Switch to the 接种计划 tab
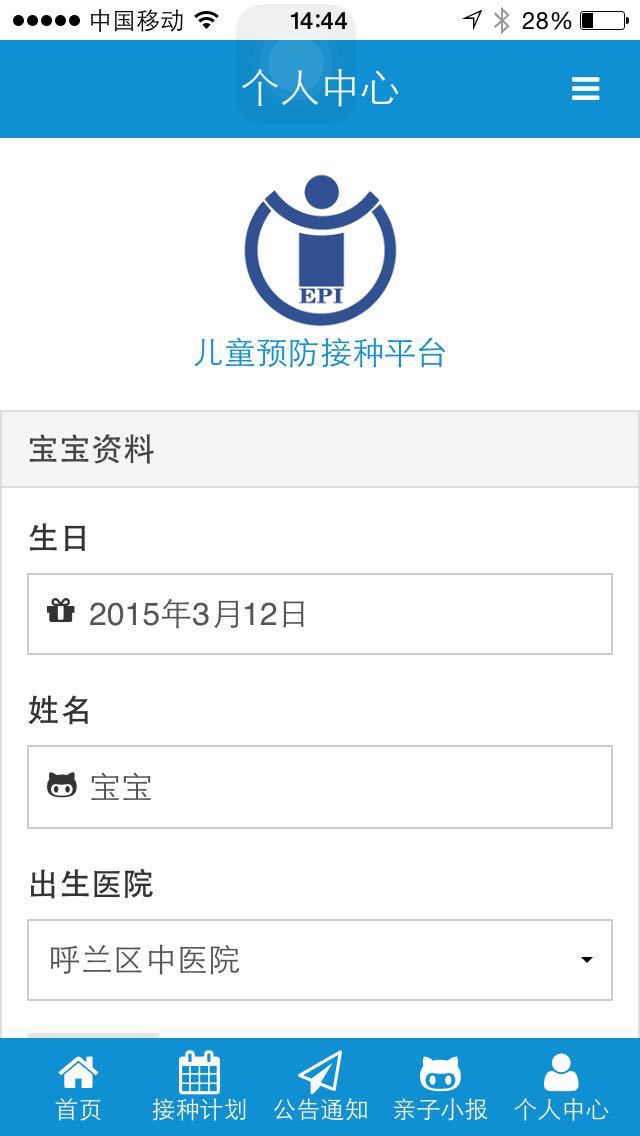The width and height of the screenshot is (640, 1136). click(x=199, y=1087)
